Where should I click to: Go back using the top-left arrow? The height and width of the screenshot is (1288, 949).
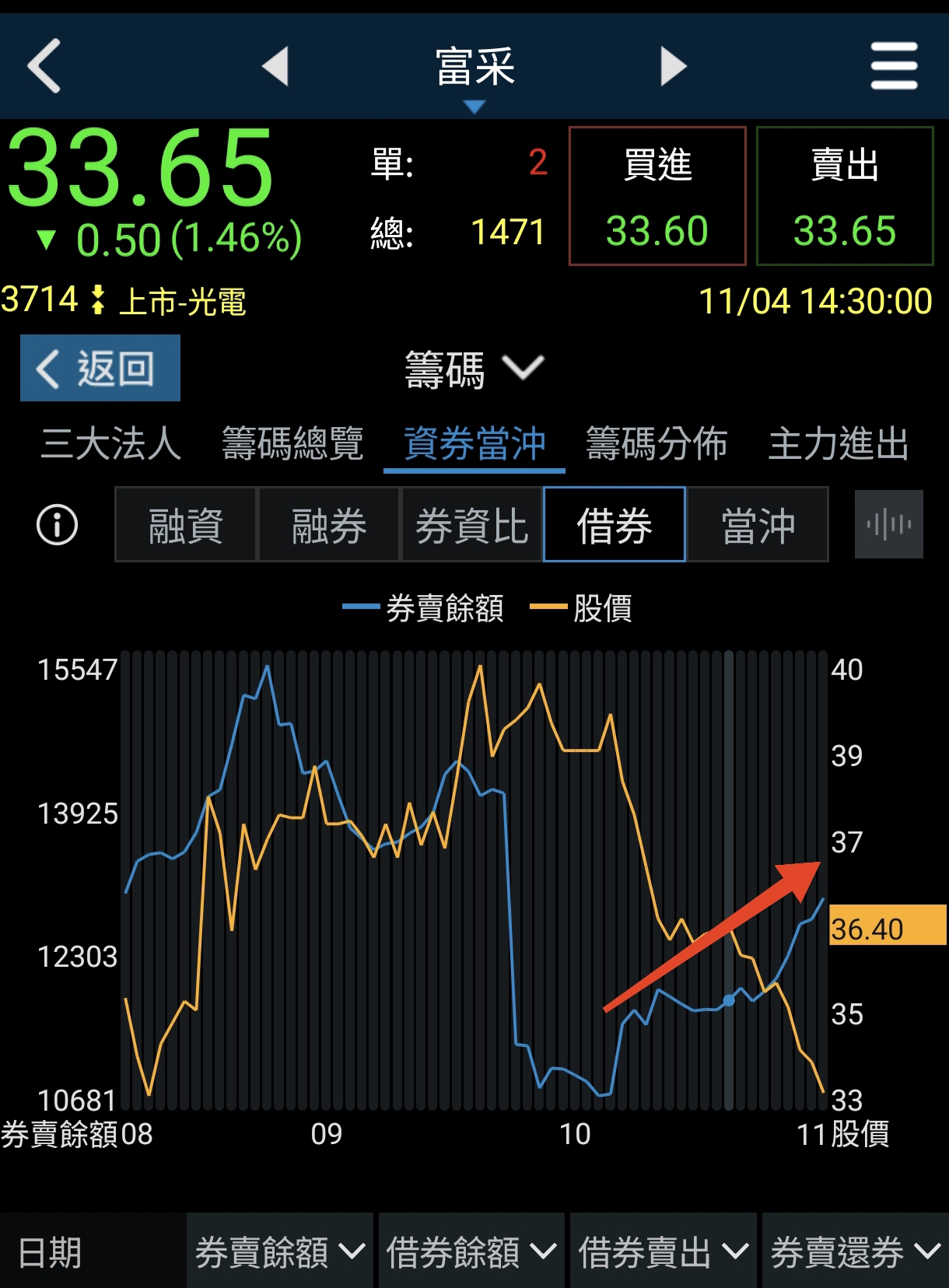click(x=44, y=67)
